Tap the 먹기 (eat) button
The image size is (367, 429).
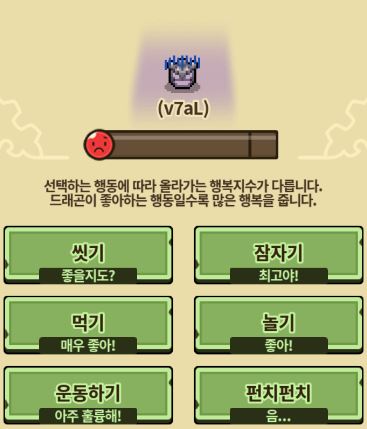[88, 325]
